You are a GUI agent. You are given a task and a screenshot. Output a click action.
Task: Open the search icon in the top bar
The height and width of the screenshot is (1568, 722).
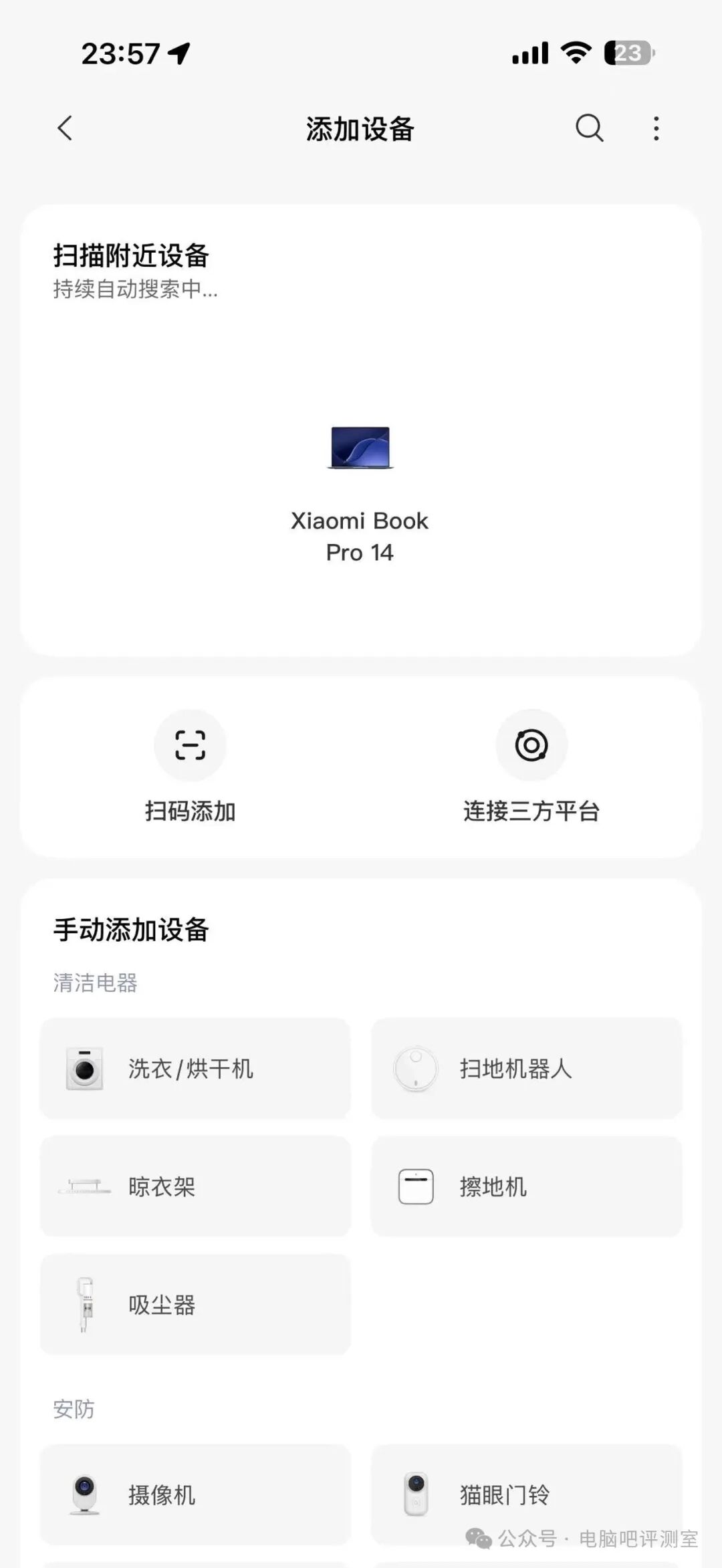point(588,128)
